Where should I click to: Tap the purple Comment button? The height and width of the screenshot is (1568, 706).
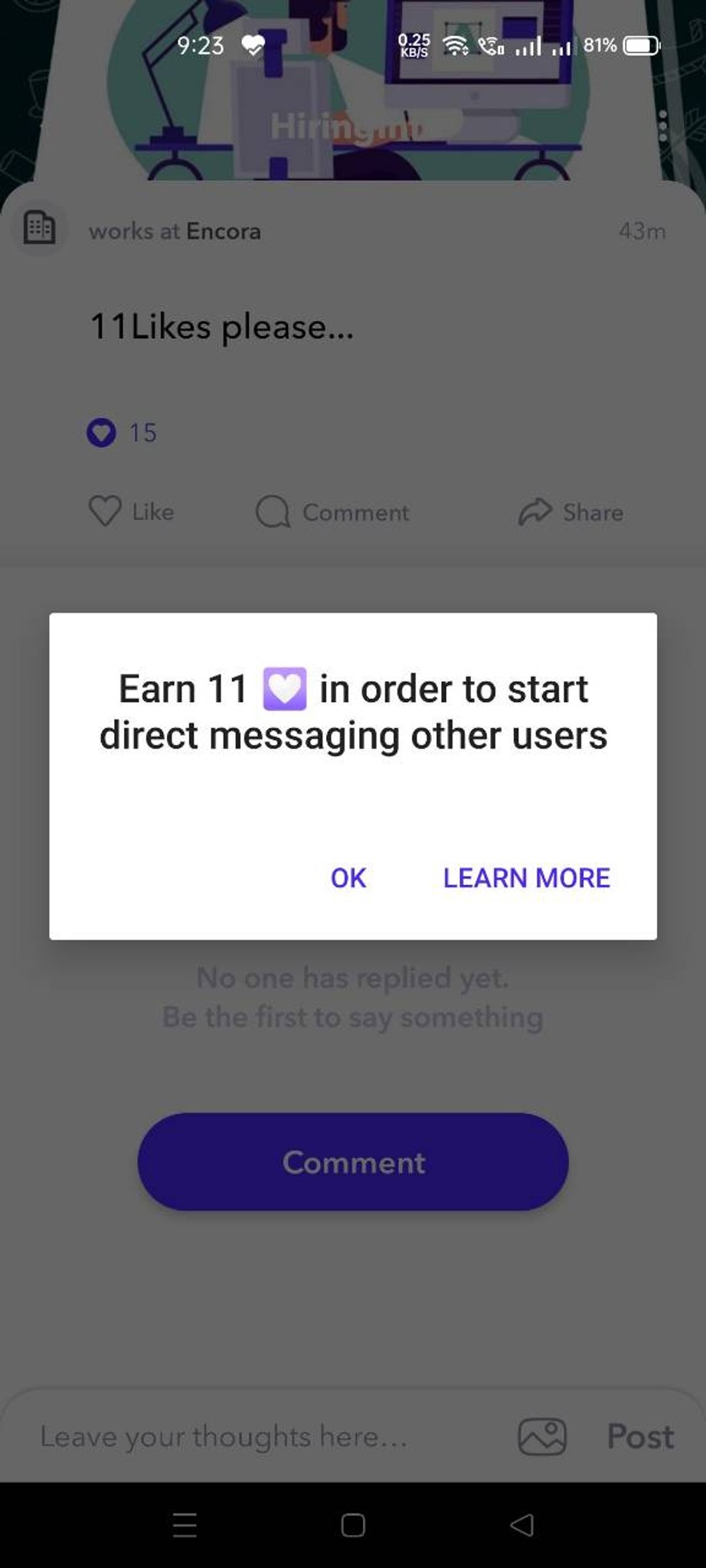353,1161
